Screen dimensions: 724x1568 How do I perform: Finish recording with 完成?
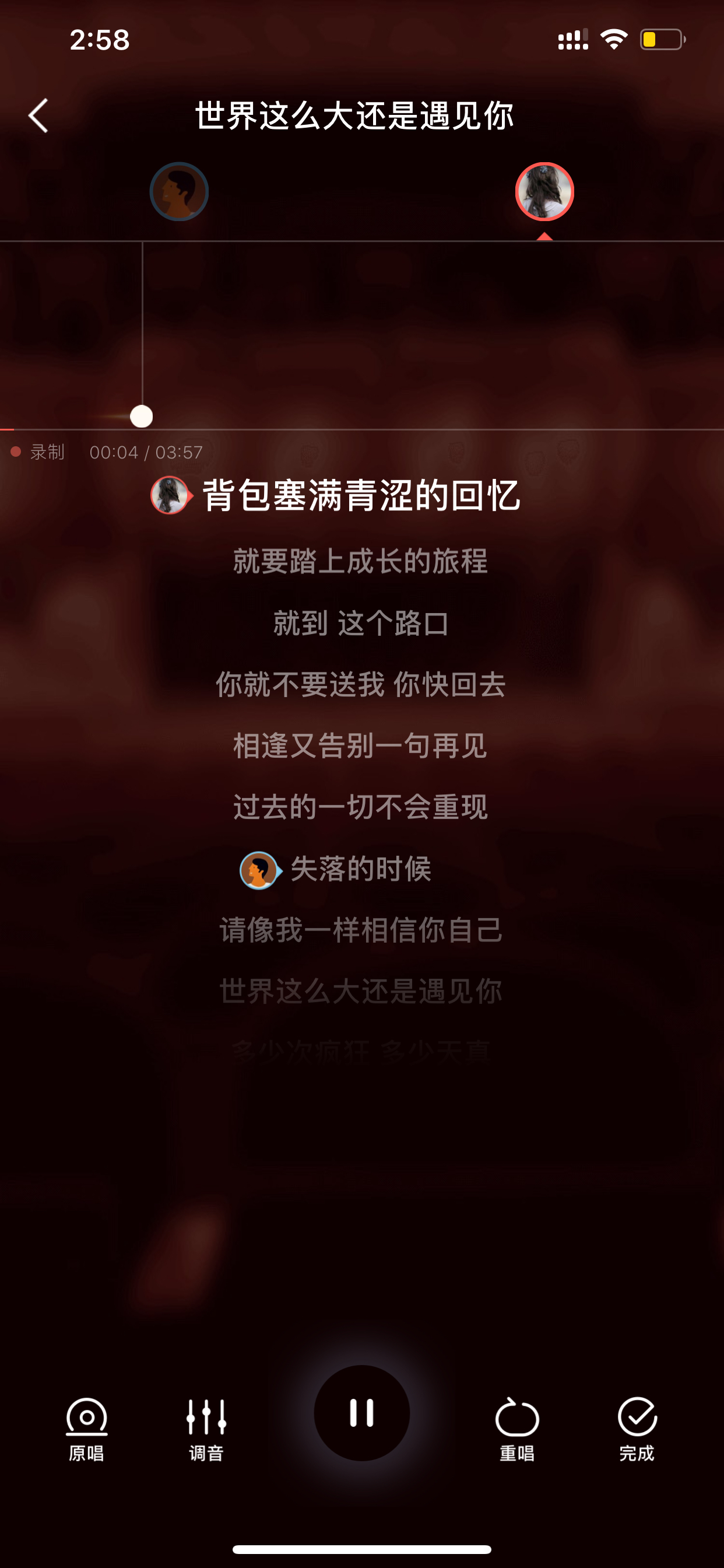click(637, 1430)
